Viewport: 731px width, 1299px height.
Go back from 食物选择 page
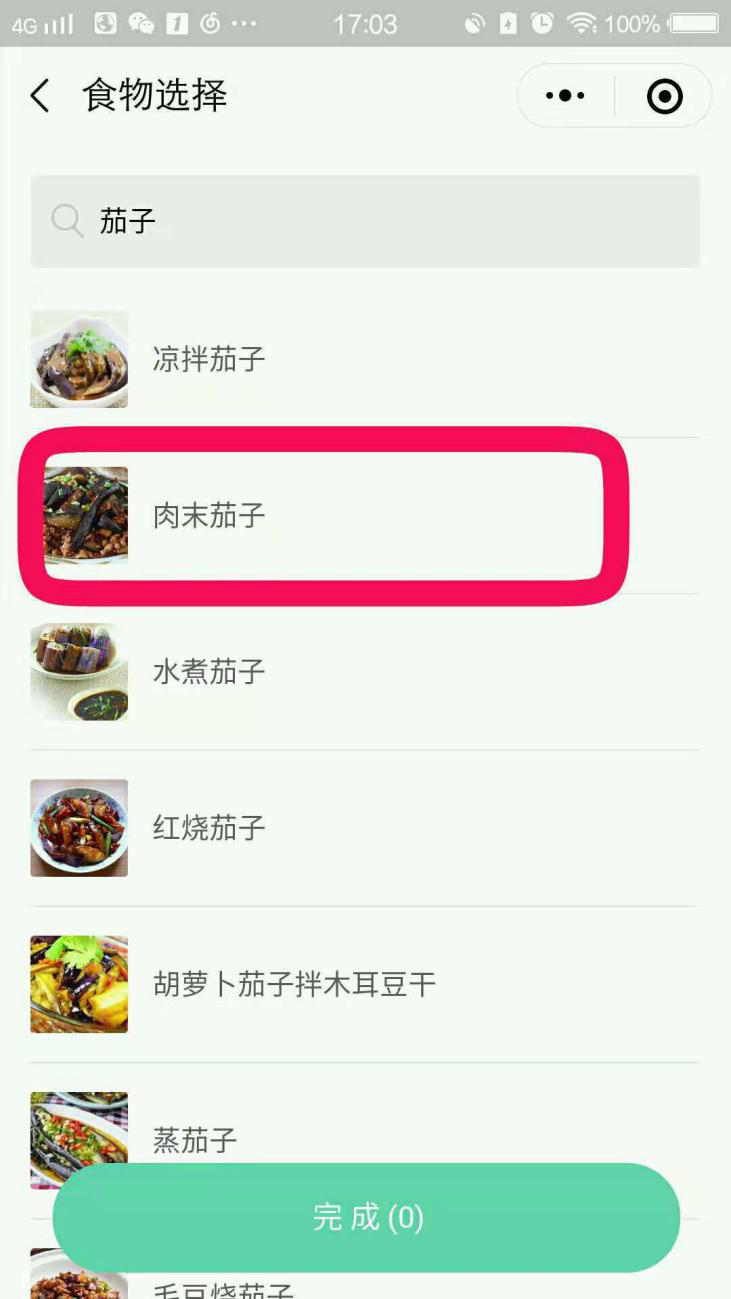coord(40,97)
